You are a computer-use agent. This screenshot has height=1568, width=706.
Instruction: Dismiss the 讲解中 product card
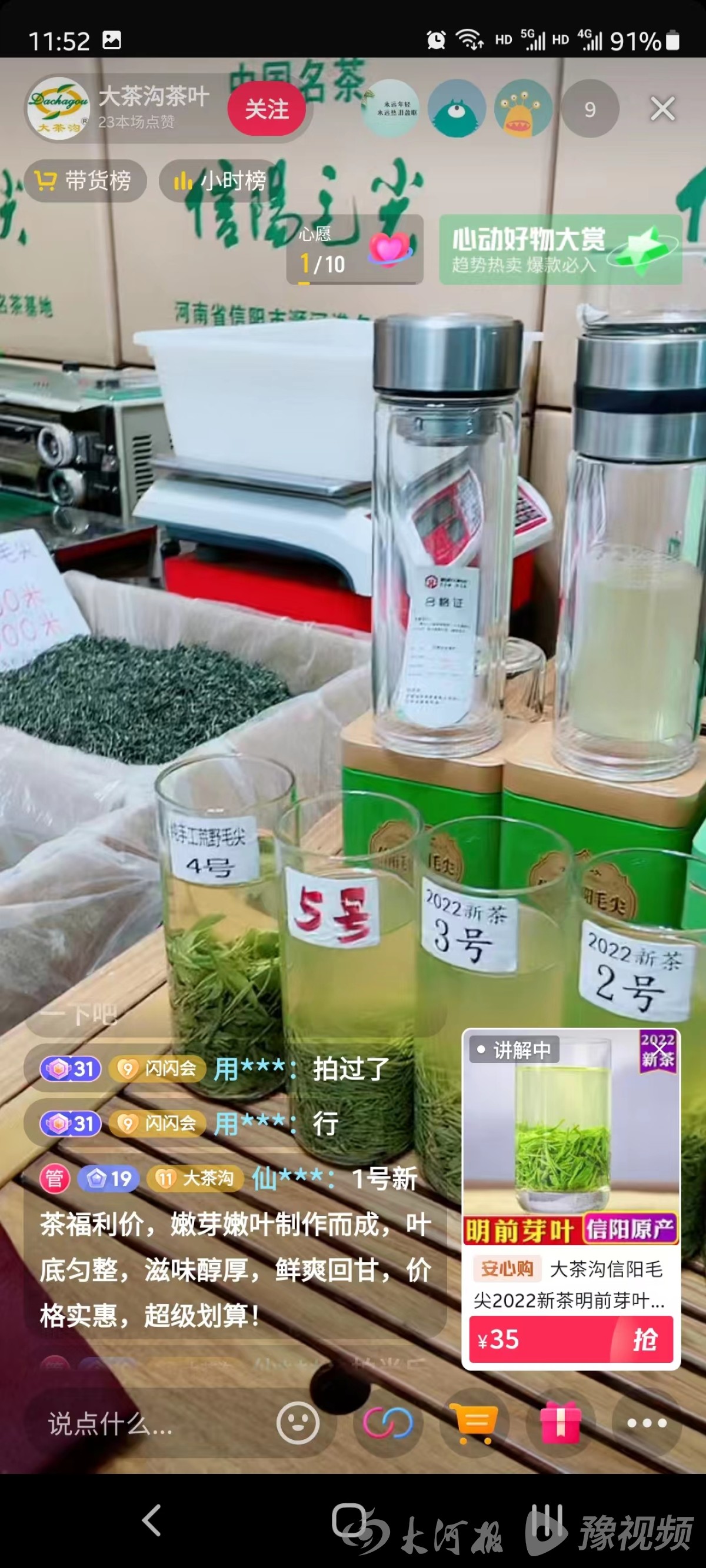660,1048
